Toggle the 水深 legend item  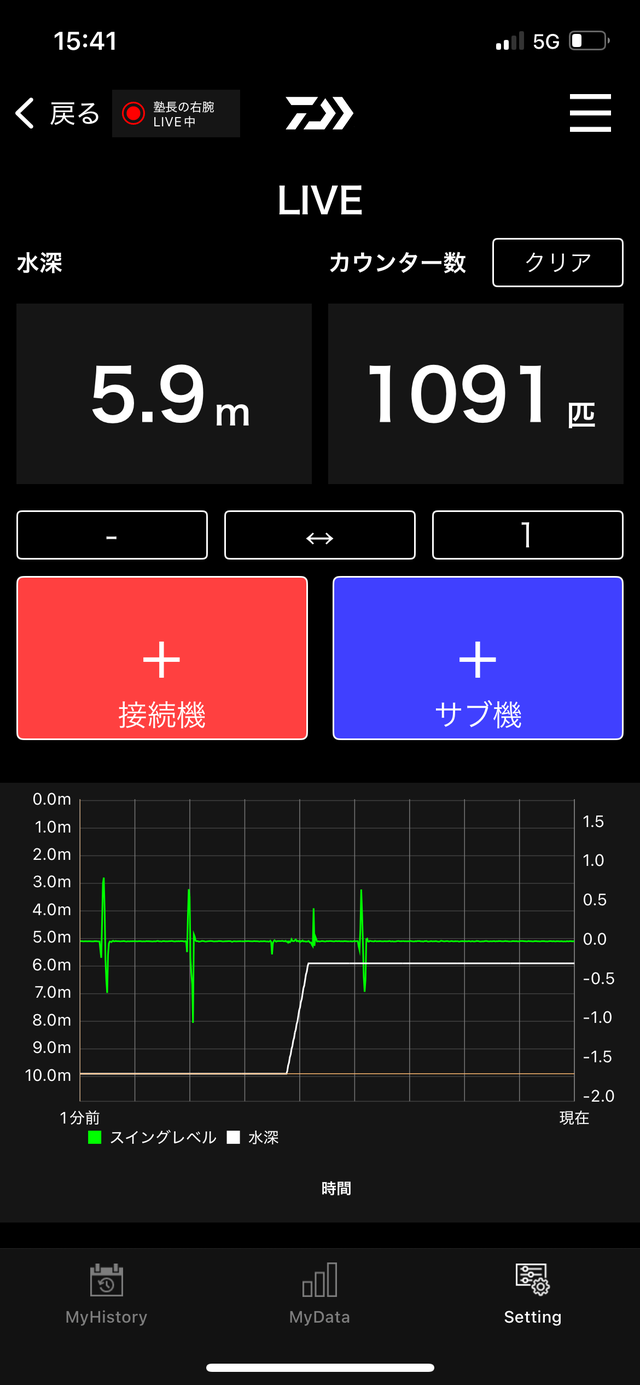pos(254,1138)
